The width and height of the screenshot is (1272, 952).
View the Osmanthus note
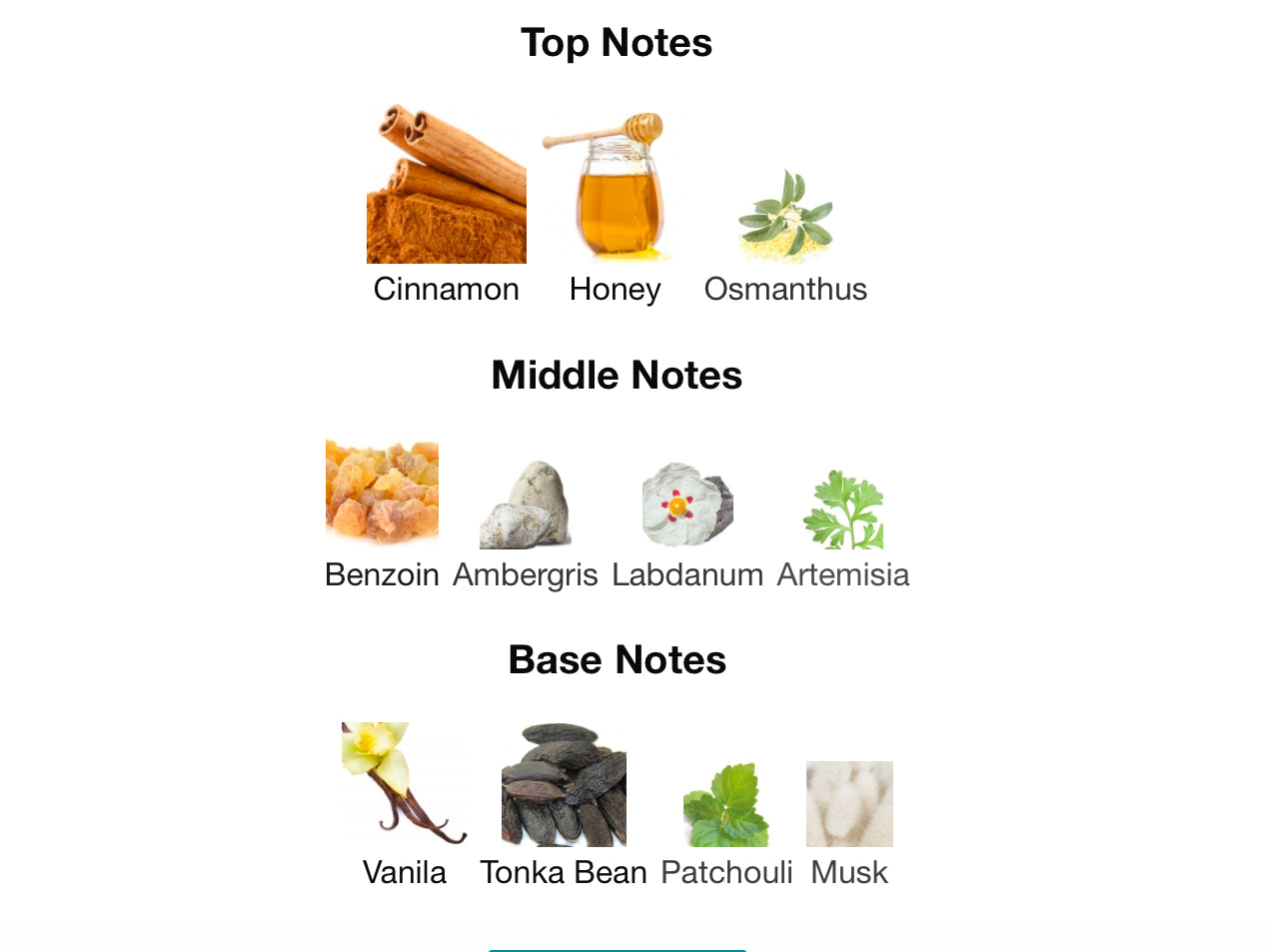[785, 217]
